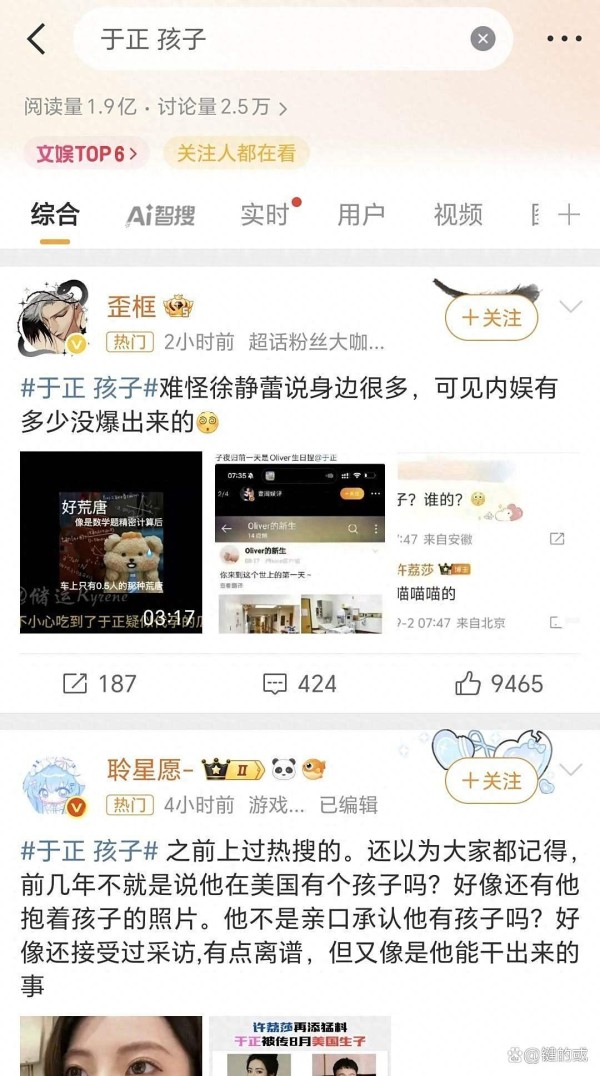
Task: Repost 歪框's post with 187 shares
Action: 99,684
